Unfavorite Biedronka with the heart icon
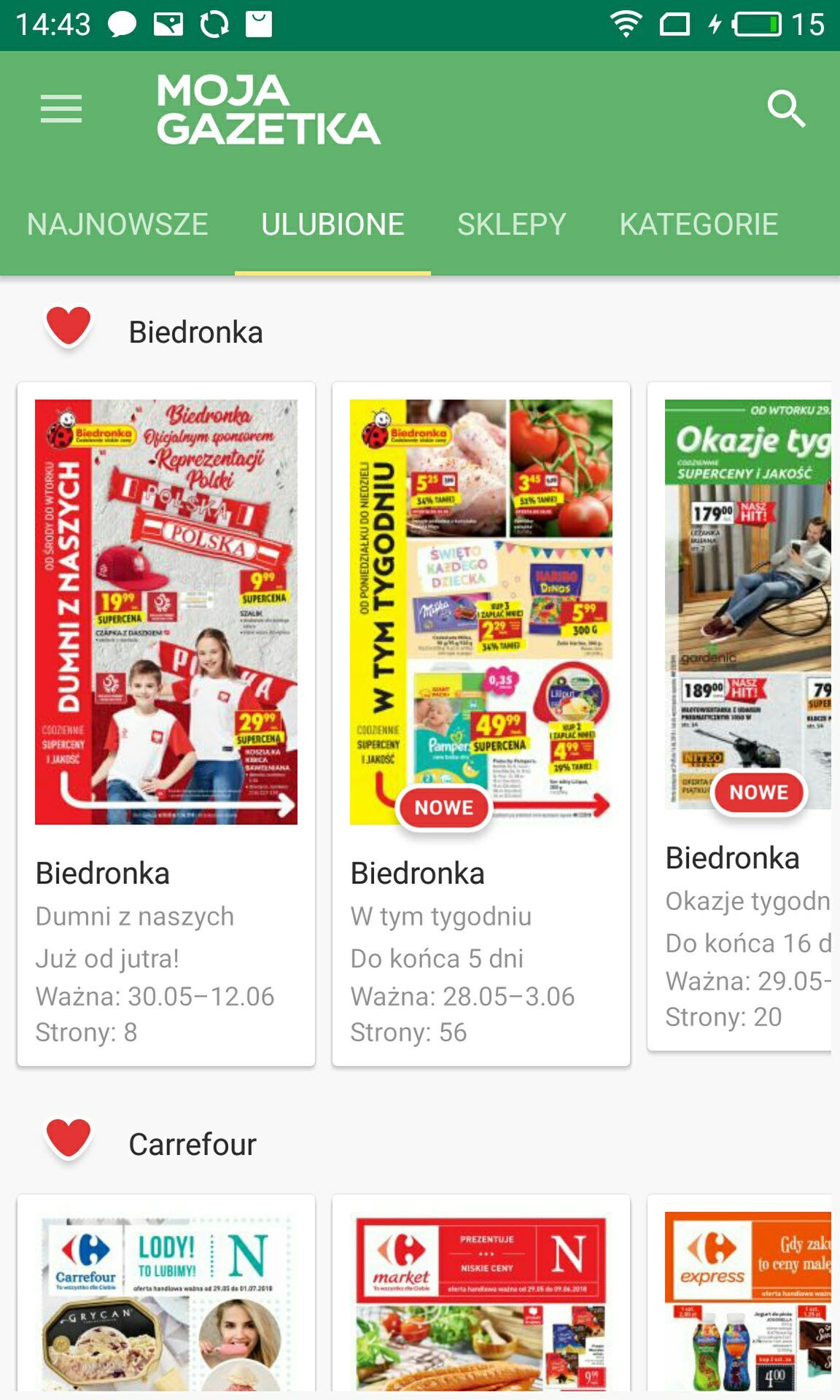840x1400 pixels. pyautogui.click(x=69, y=326)
